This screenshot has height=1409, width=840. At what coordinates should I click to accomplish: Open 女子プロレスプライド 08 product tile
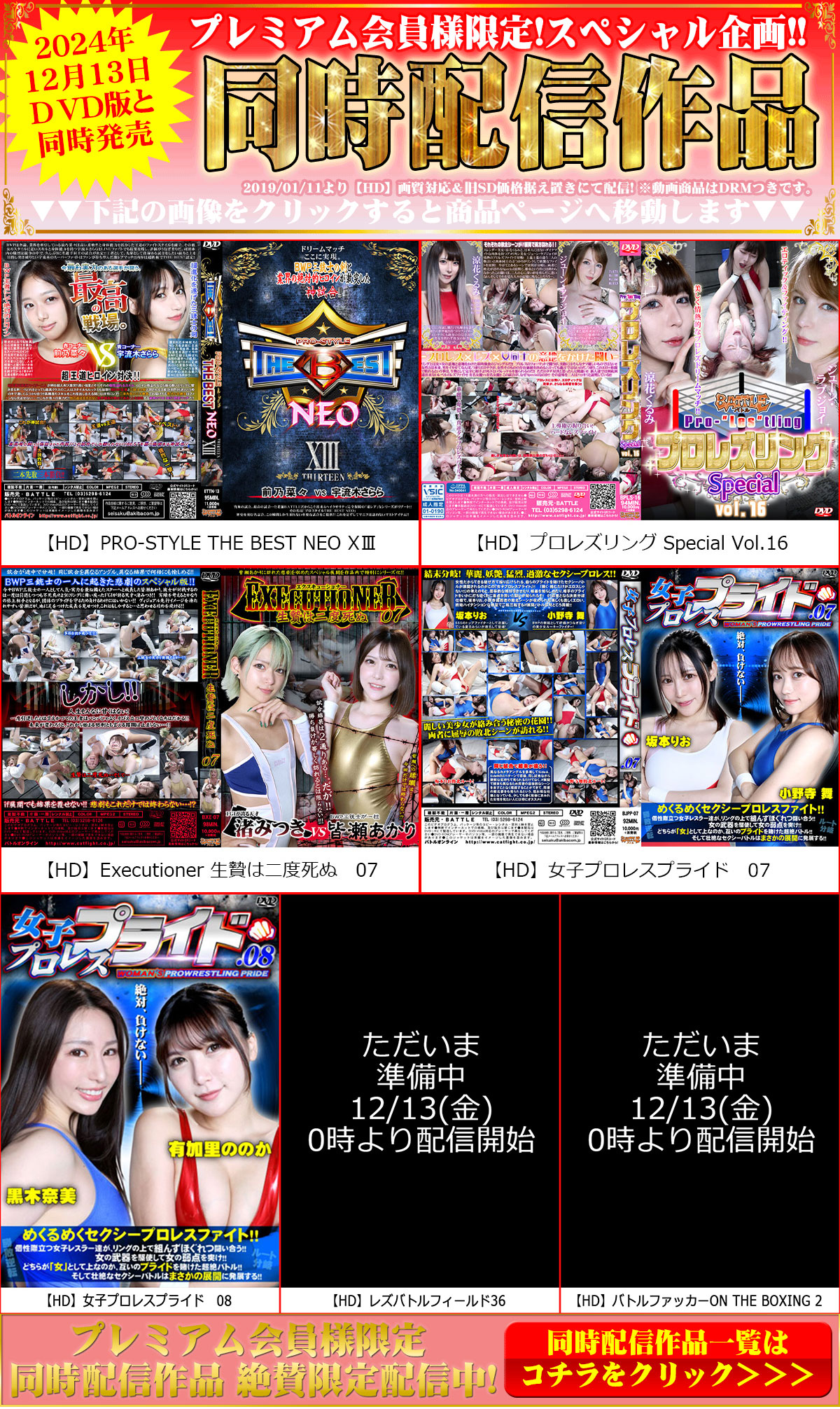(140, 1103)
